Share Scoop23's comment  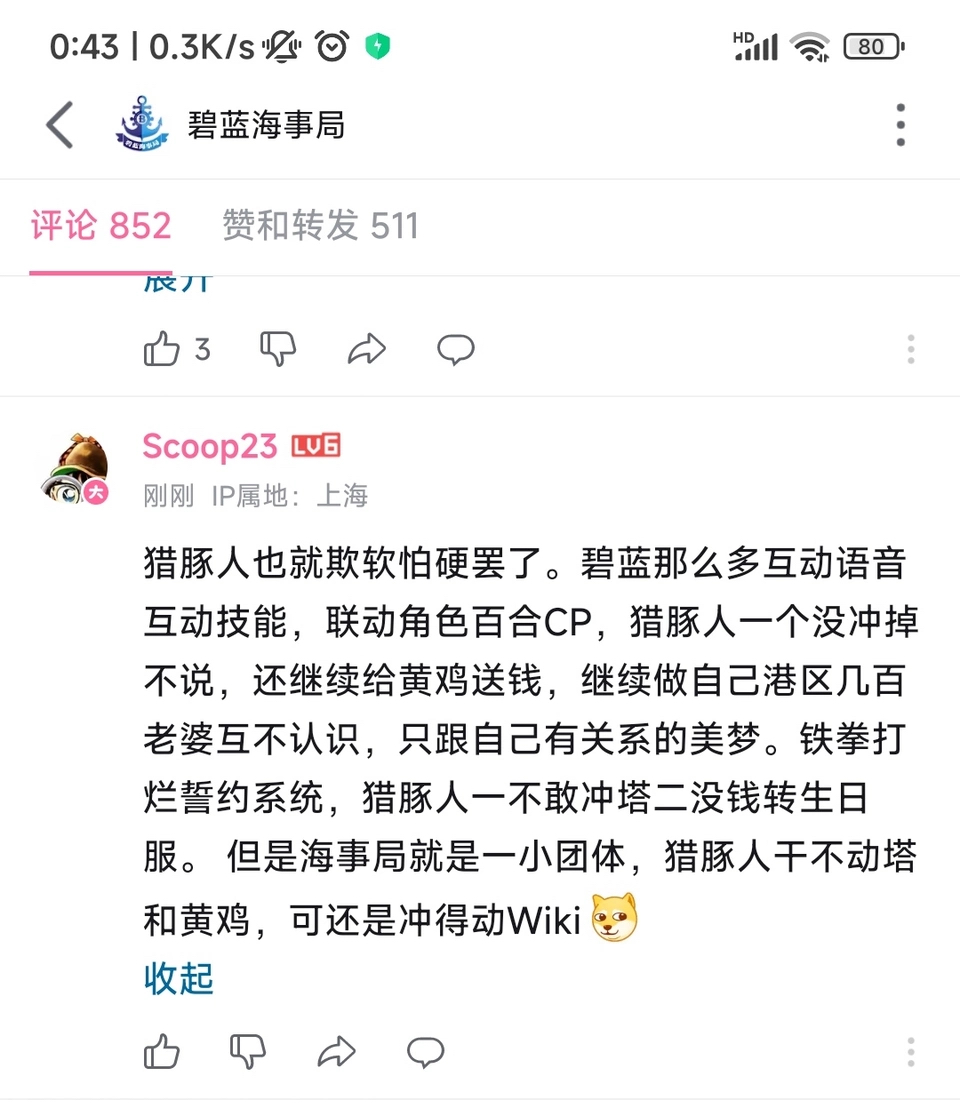pos(337,1052)
